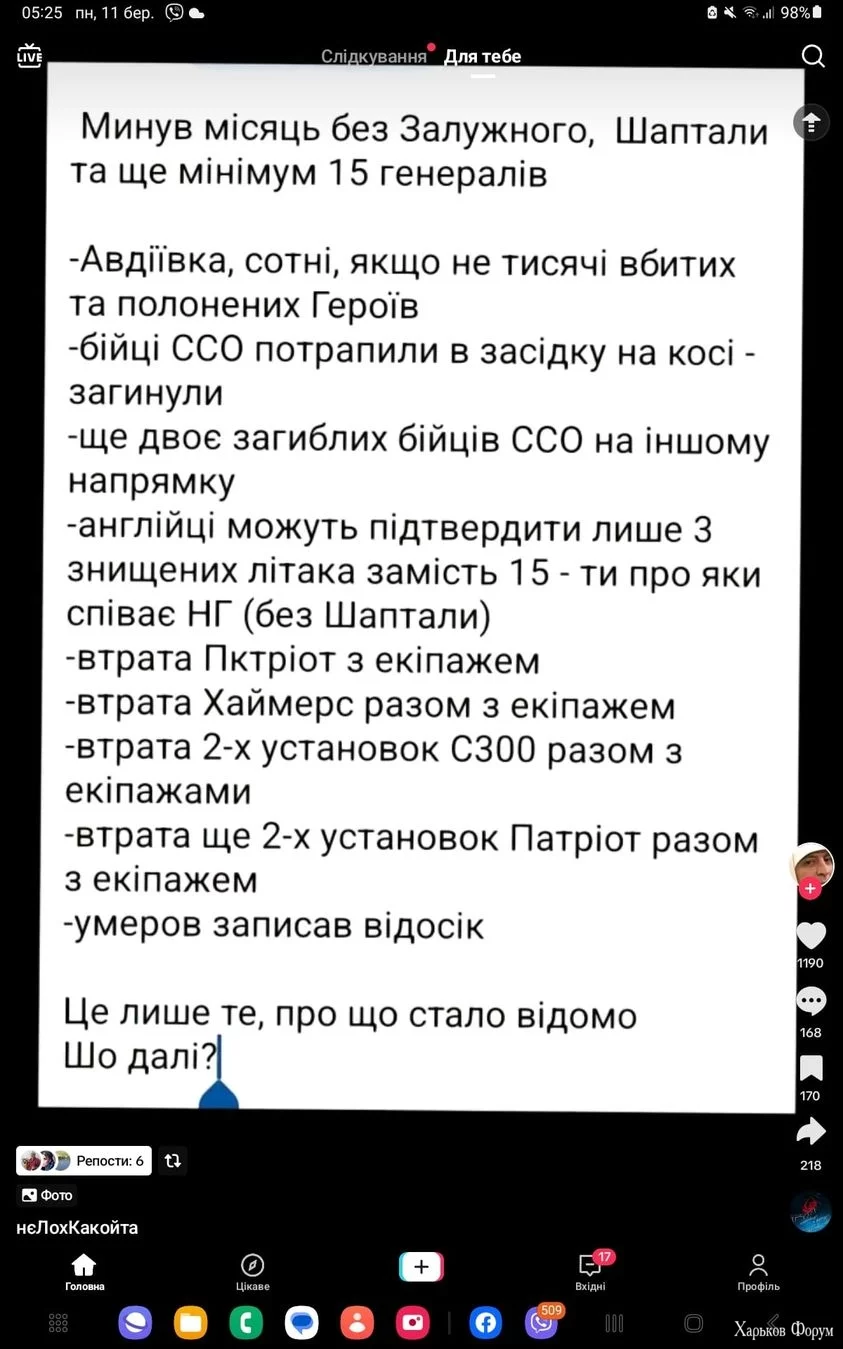The height and width of the screenshot is (1349, 843).
Task: Open Facebook from the taskbar
Action: pos(485,1323)
